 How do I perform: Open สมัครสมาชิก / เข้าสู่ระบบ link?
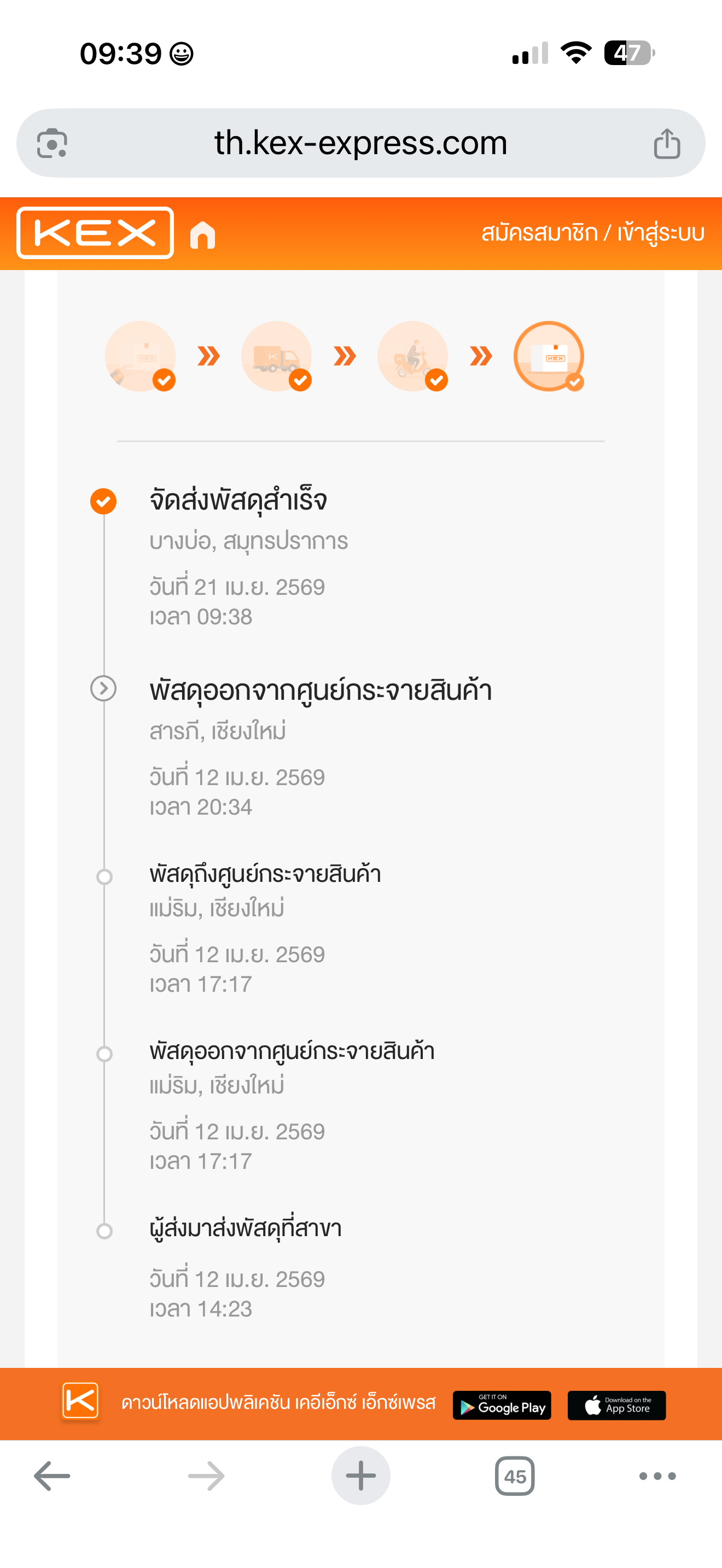pyautogui.click(x=592, y=233)
